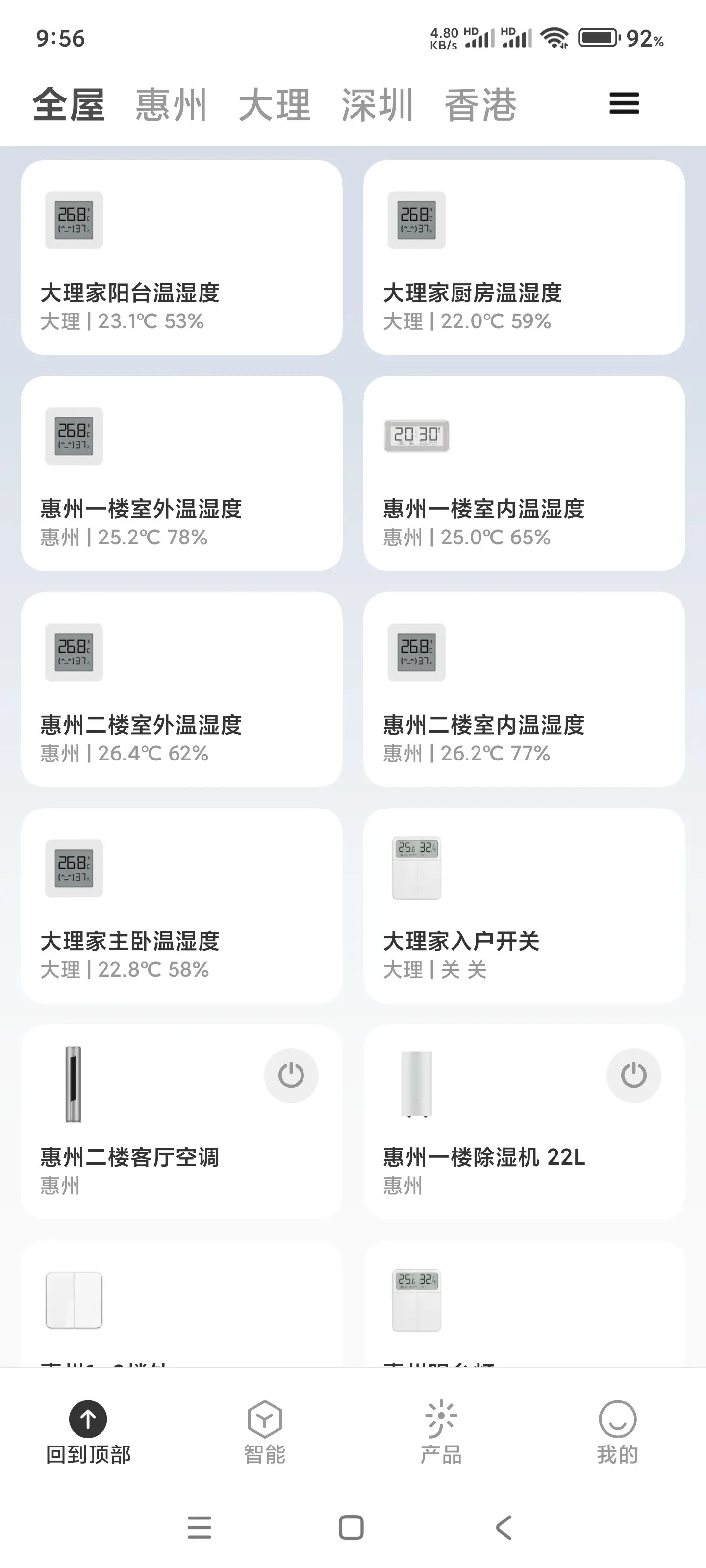Open 大理家阳台温湿度 device card
The width and height of the screenshot is (706, 1568).
click(x=181, y=257)
